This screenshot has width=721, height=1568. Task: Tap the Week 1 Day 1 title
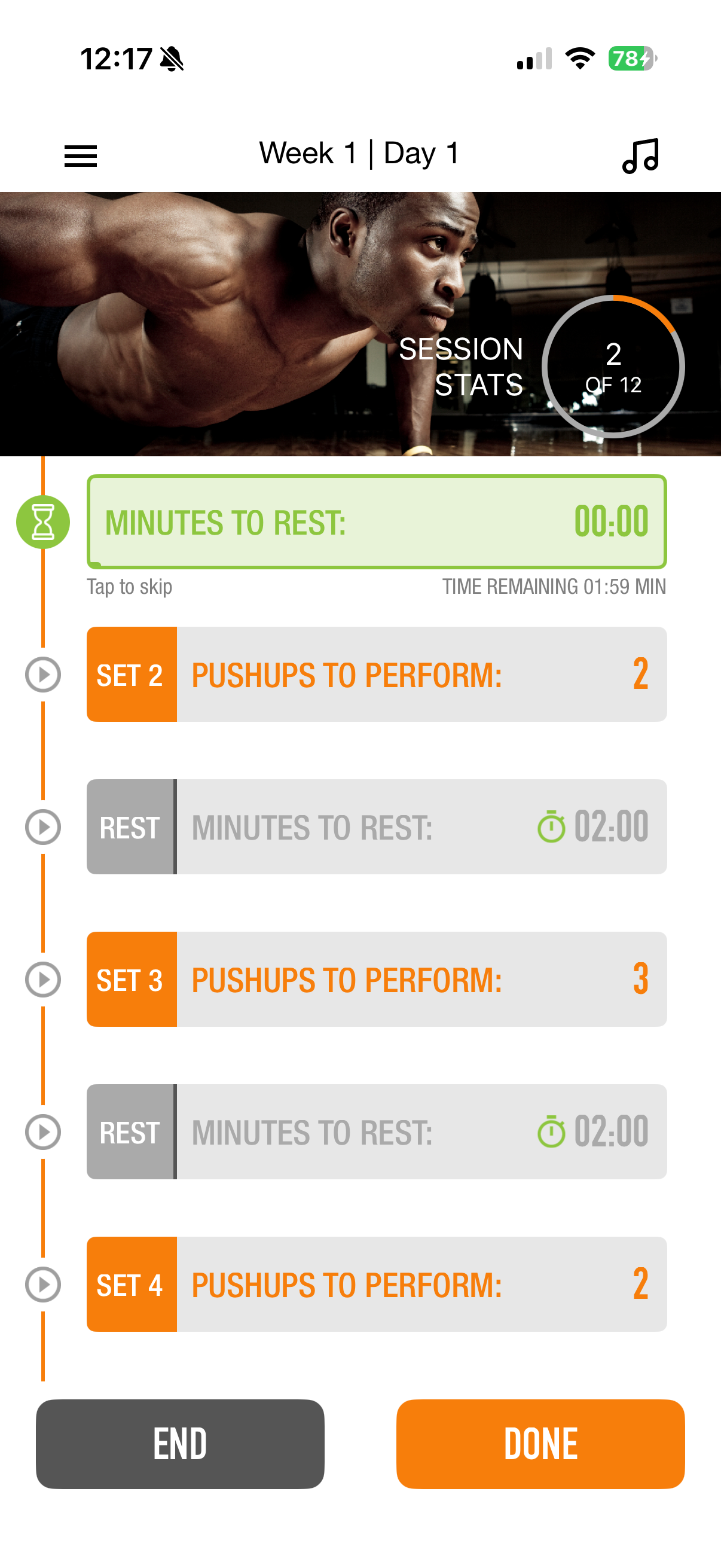point(359,154)
